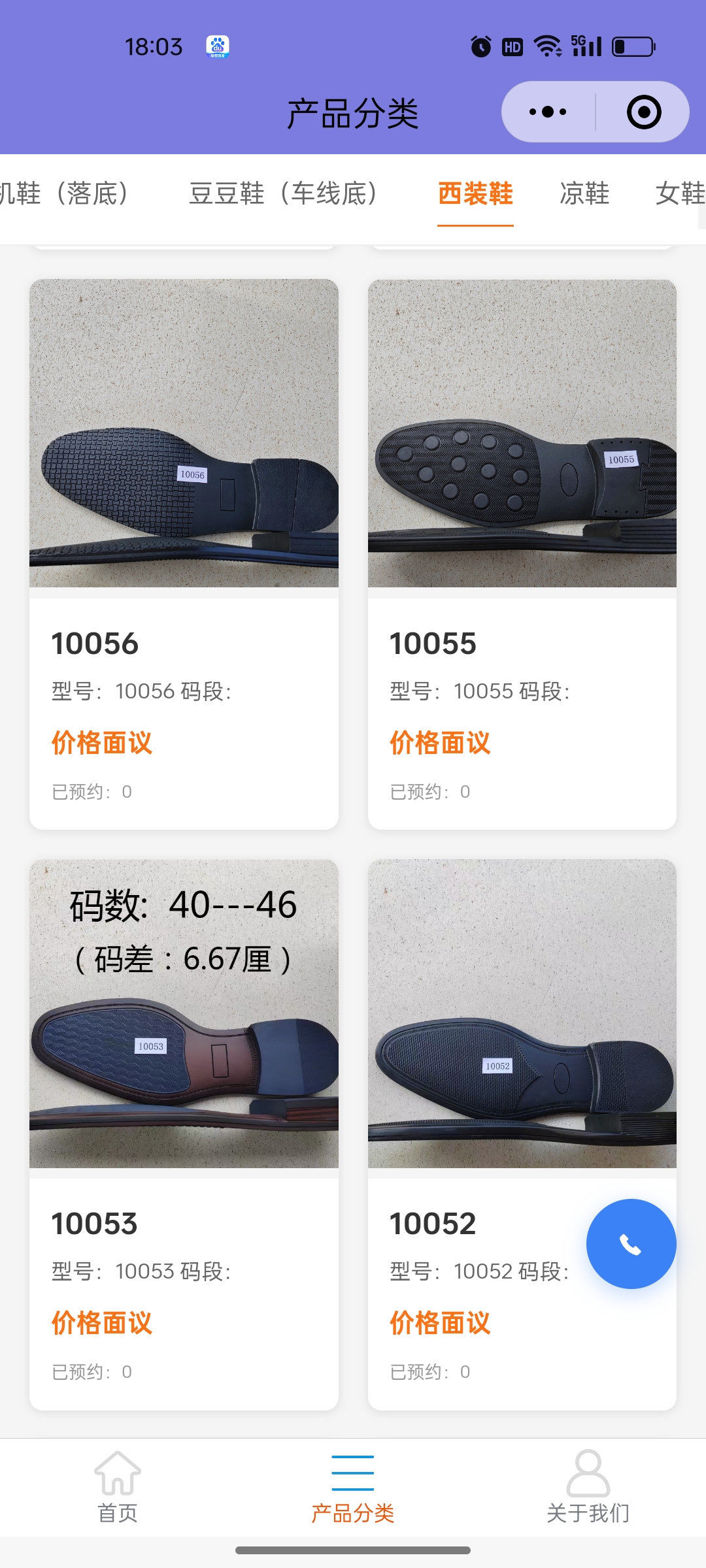Open product 10053 with sizes 40-46
Viewport: 706px width, 1568px height.
184,1134
